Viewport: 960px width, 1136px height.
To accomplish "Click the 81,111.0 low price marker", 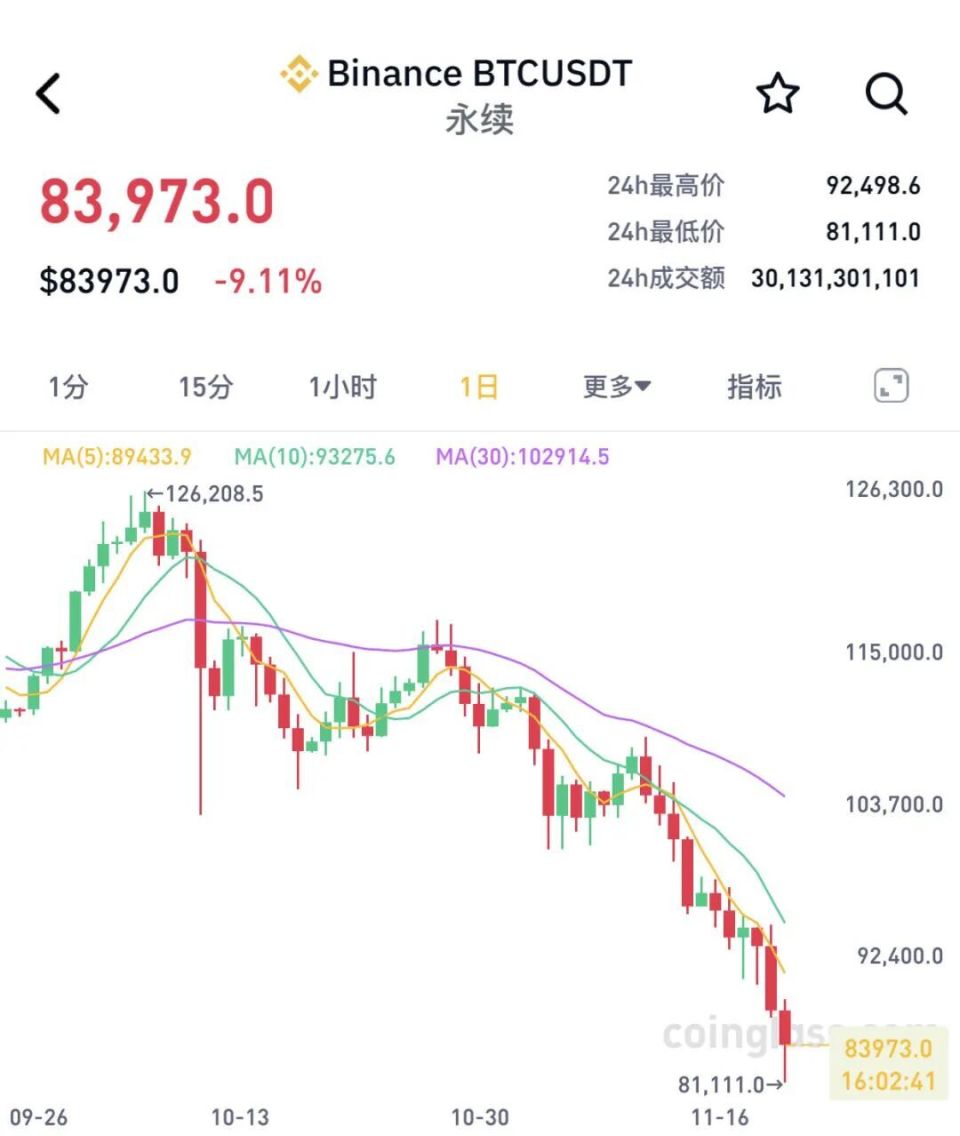I will (726, 1083).
